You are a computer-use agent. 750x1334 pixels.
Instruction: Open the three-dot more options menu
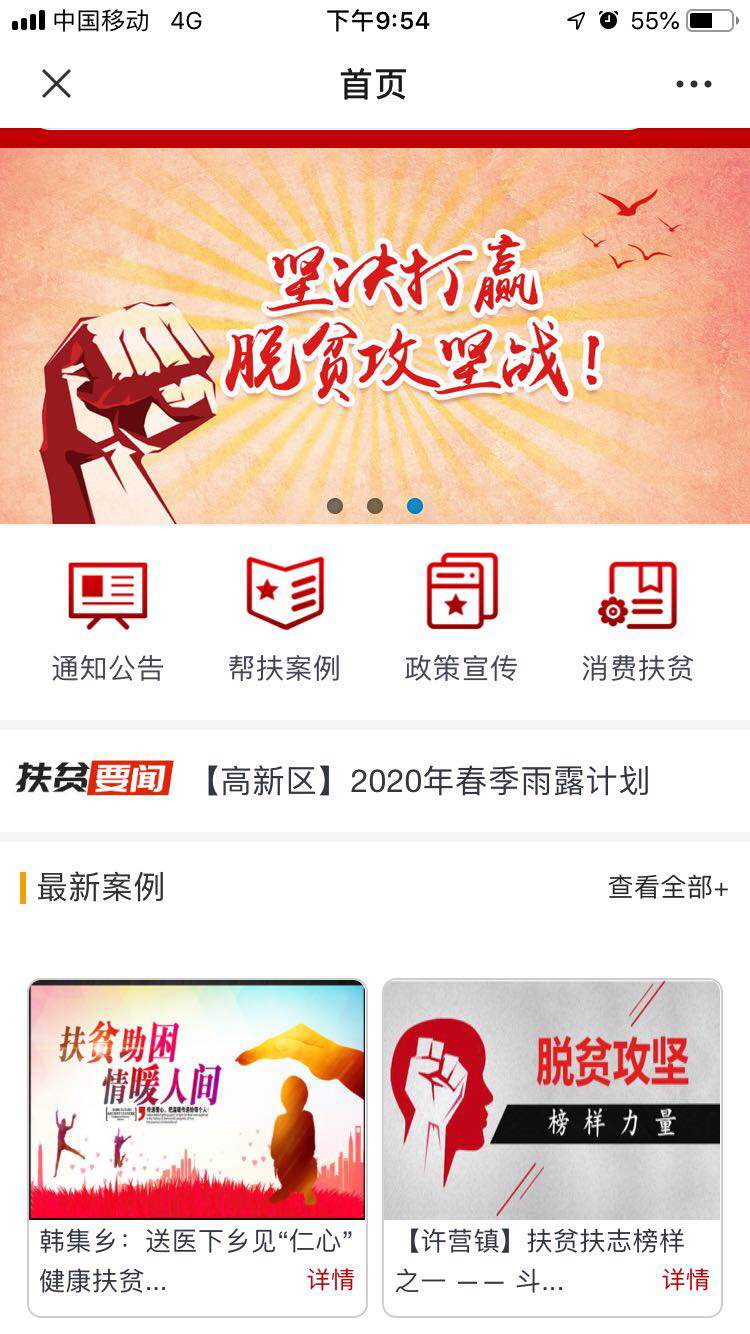[x=693, y=84]
